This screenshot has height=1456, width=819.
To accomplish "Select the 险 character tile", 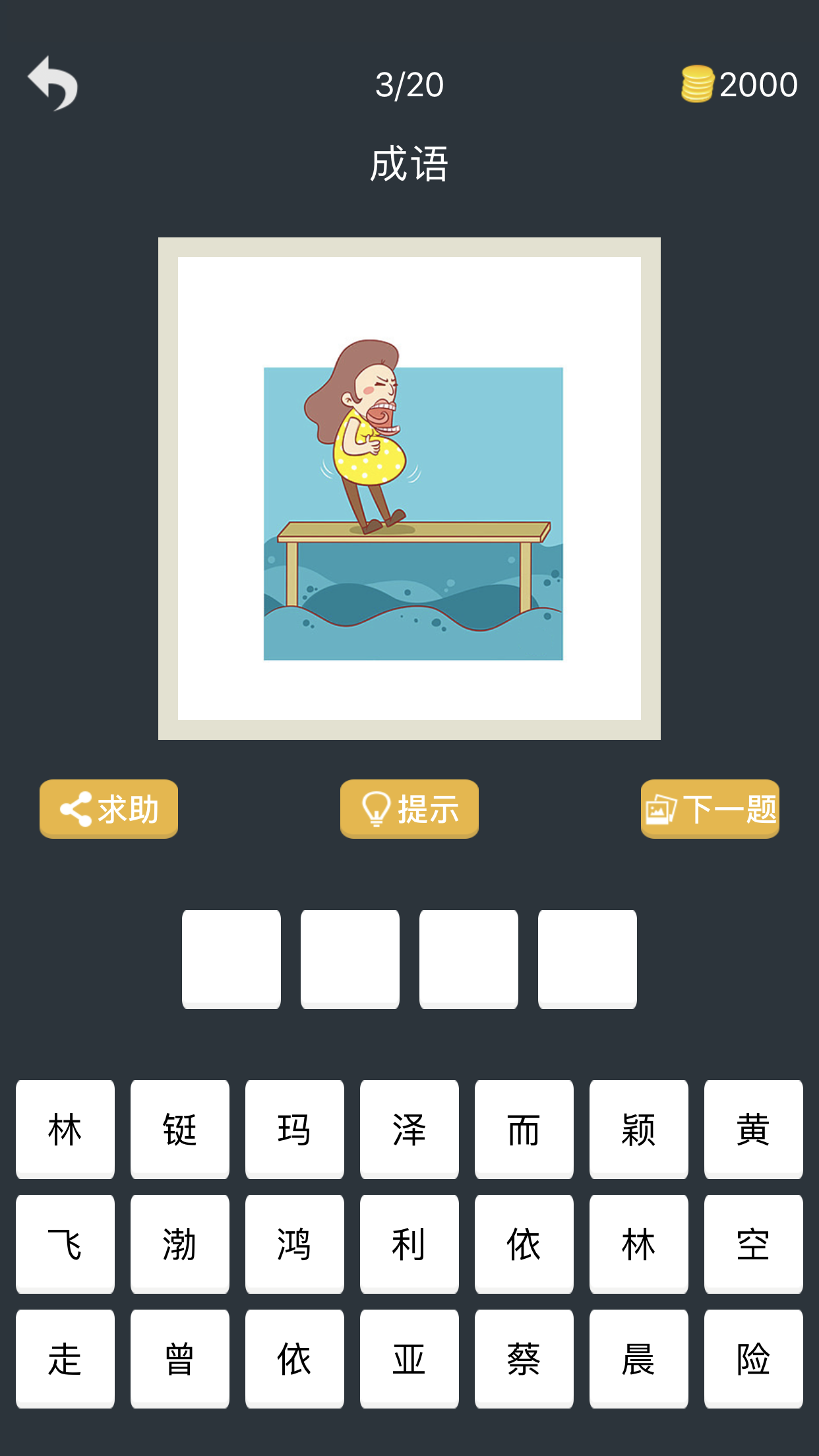I will click(754, 1358).
